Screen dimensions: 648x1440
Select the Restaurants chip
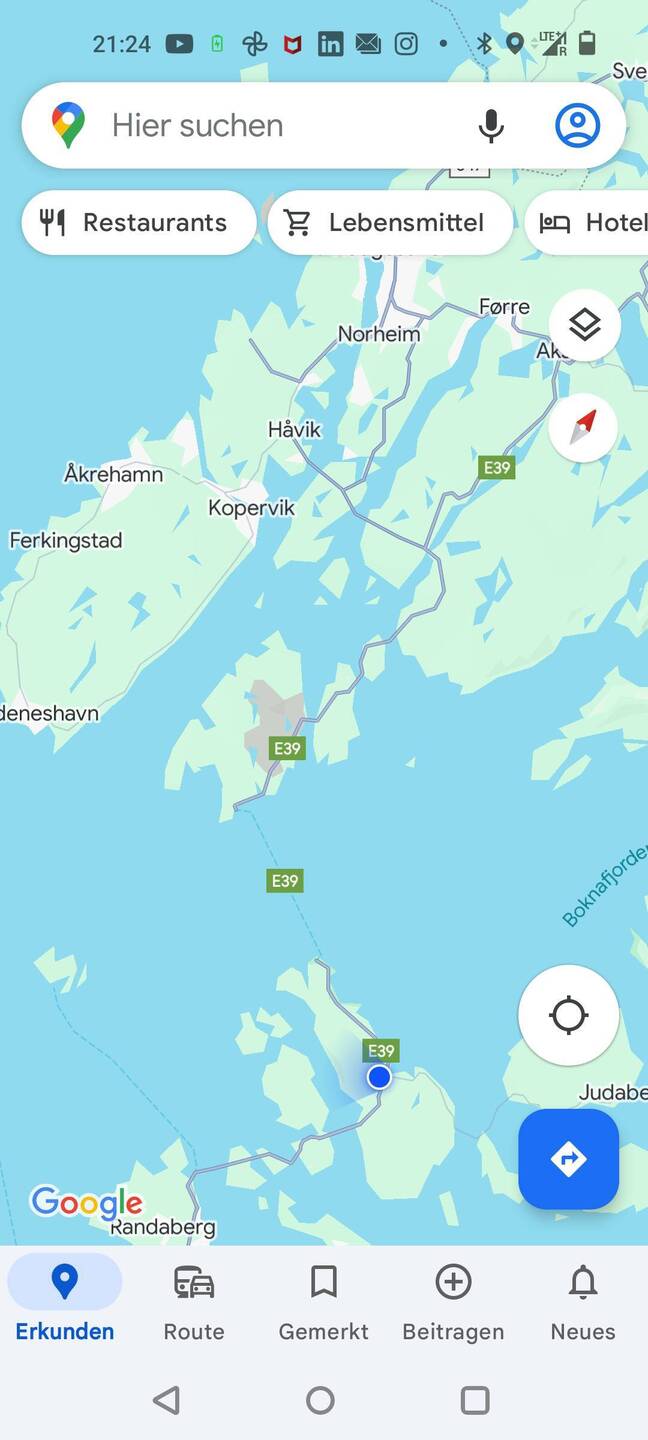(x=138, y=222)
